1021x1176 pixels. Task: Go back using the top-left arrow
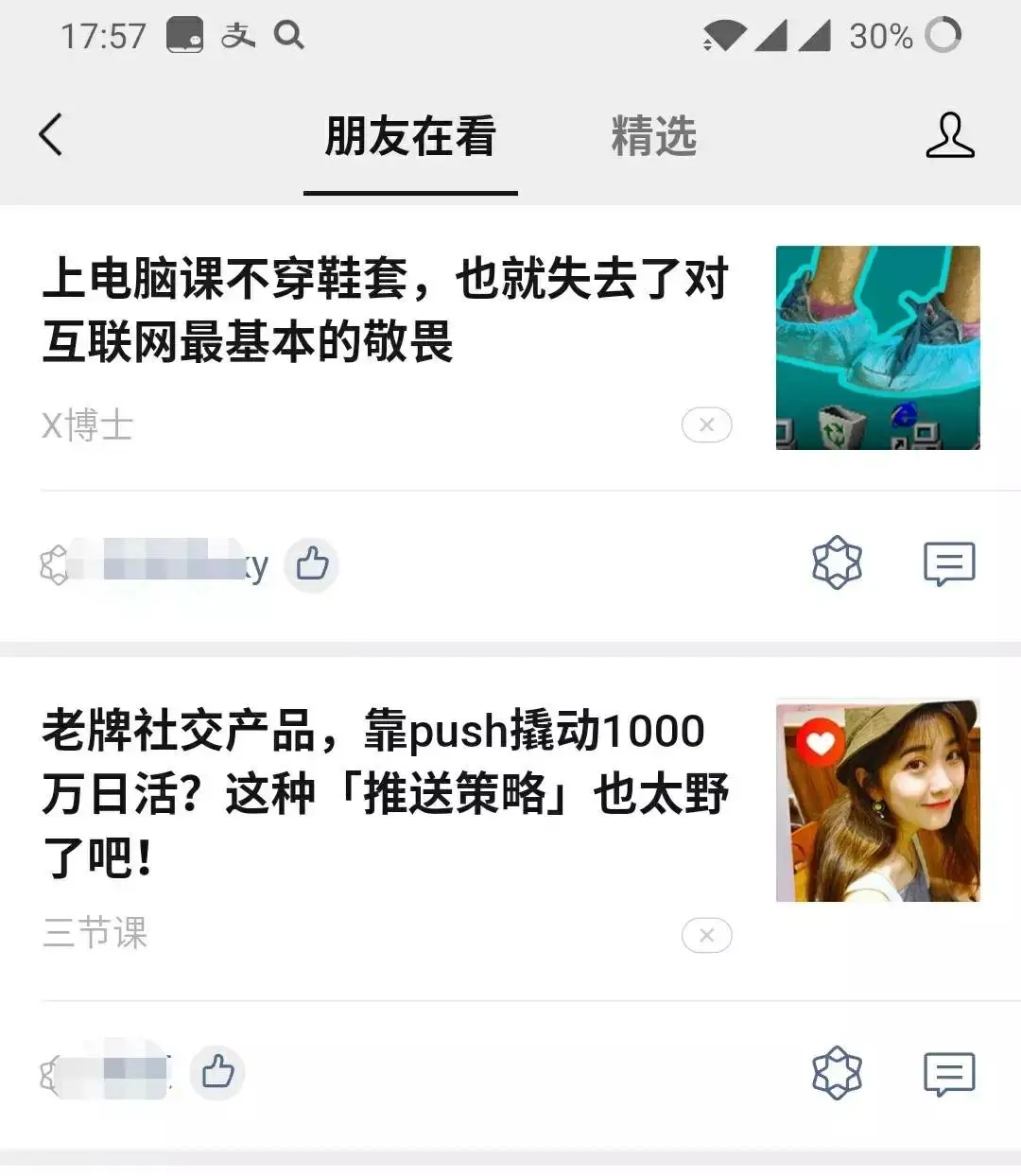[x=51, y=135]
